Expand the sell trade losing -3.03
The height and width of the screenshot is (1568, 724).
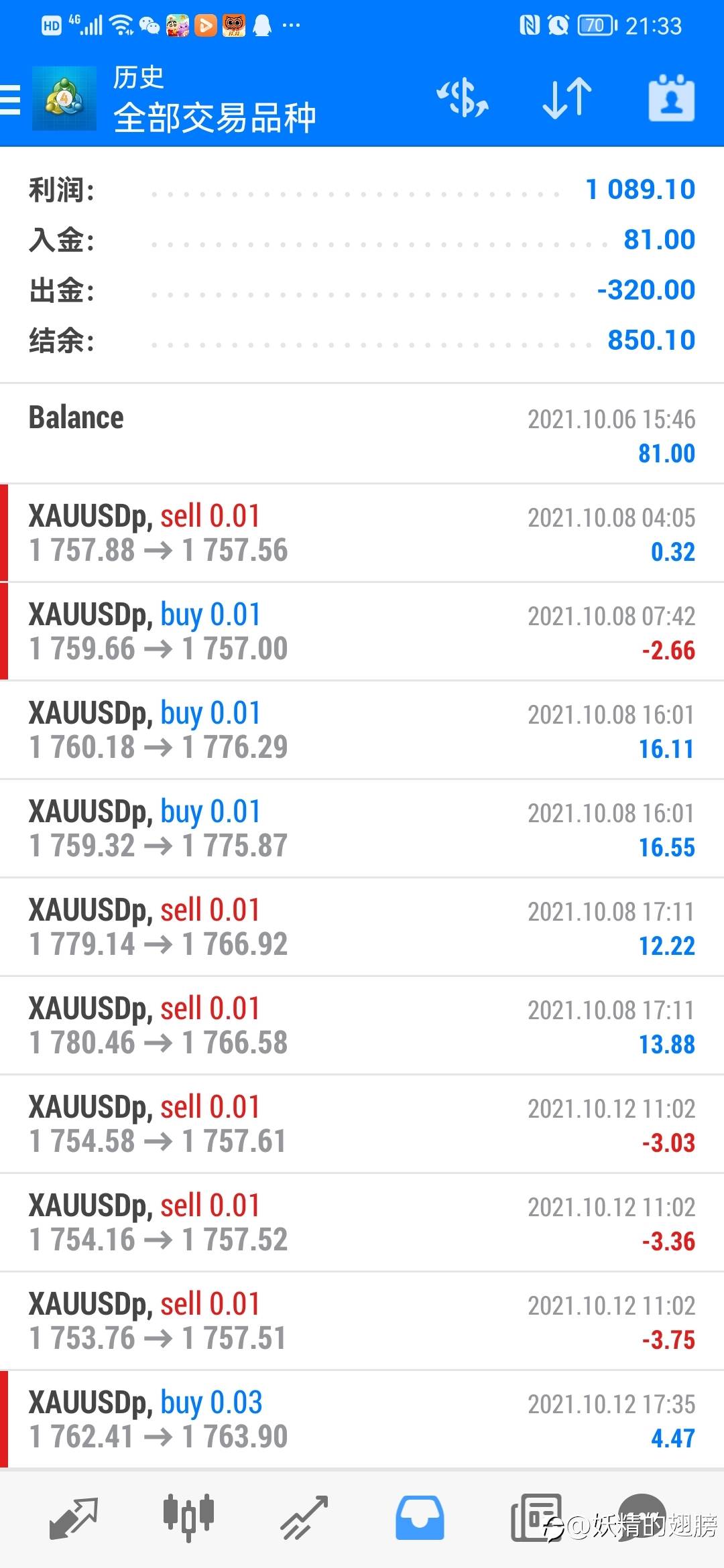pyautogui.click(x=362, y=1124)
